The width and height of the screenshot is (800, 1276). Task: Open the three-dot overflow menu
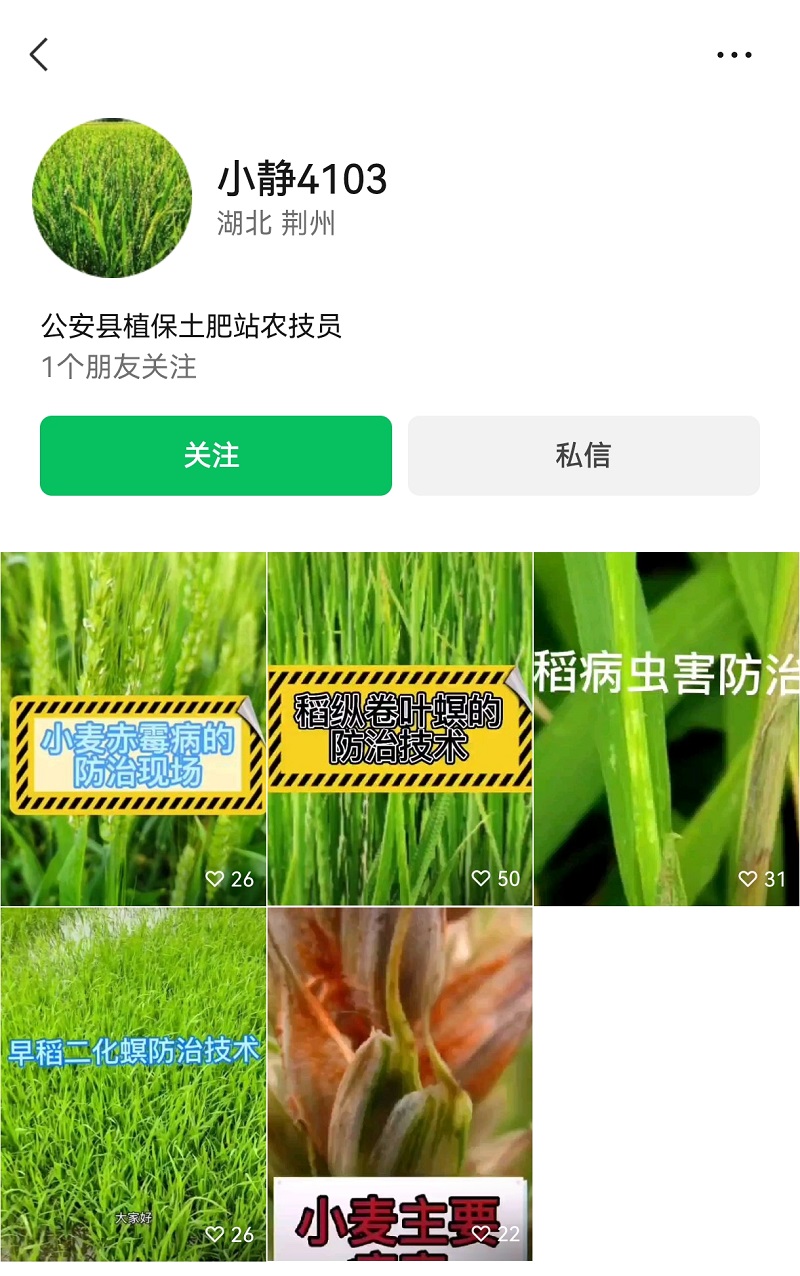click(734, 56)
